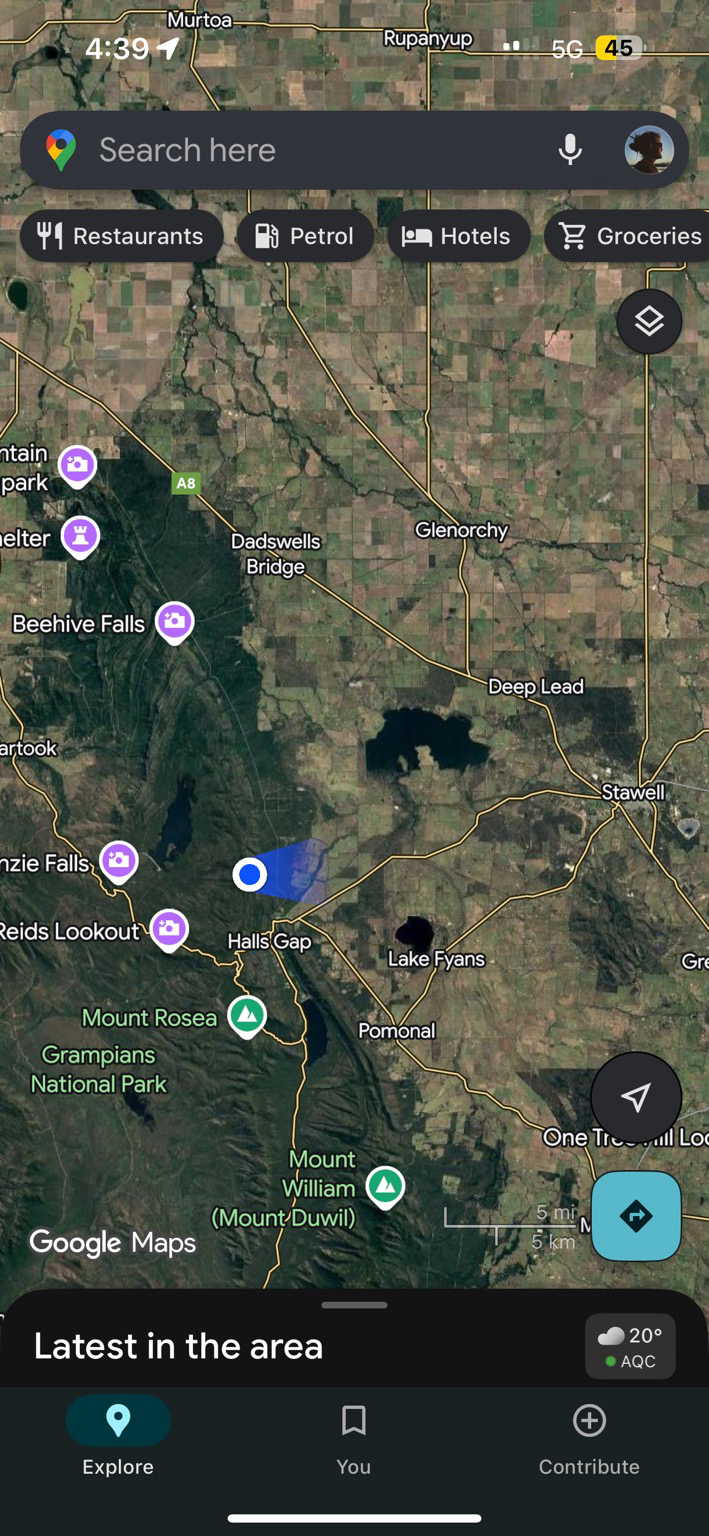Viewport: 709px width, 1536px height.
Task: Open the weather and air quality widget
Action: [630, 1346]
